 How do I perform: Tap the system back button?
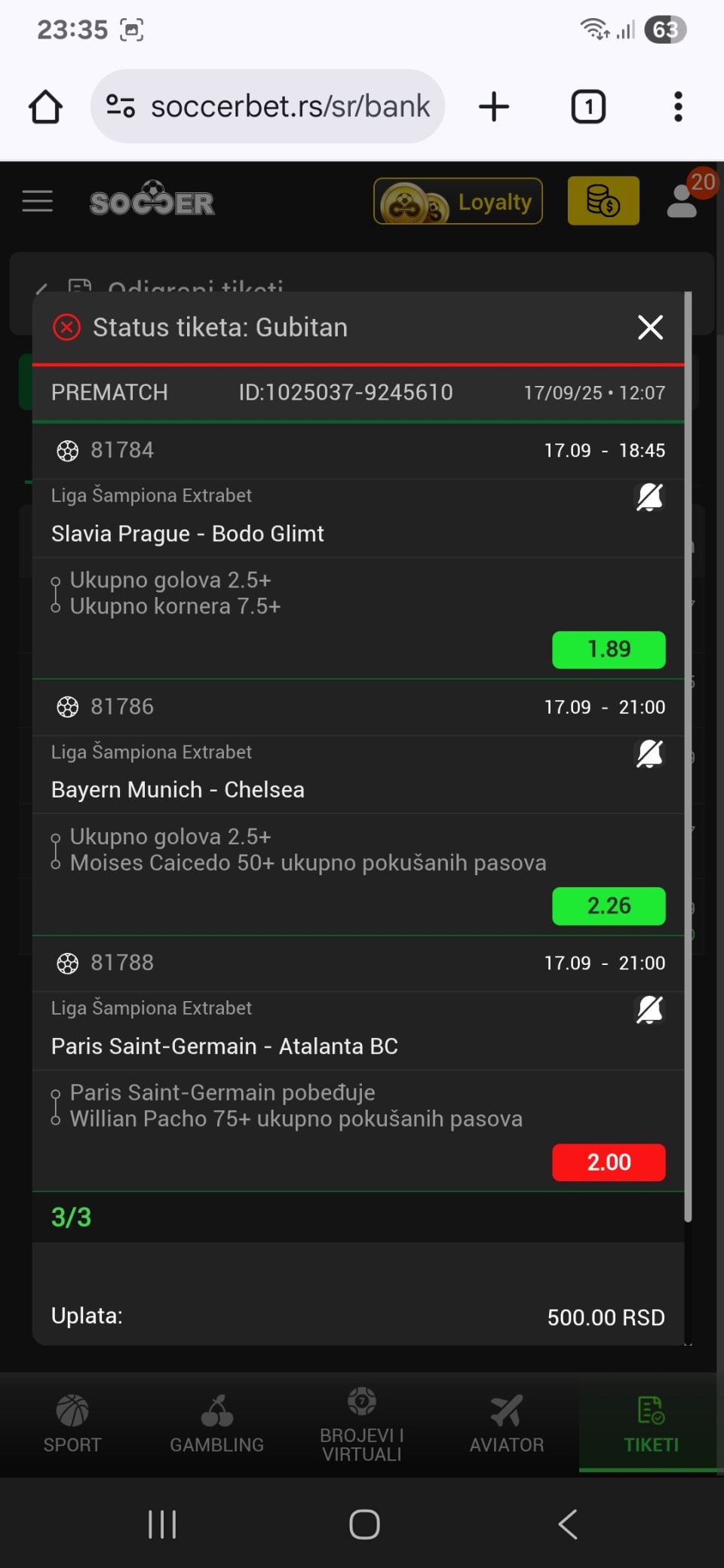tap(568, 1524)
